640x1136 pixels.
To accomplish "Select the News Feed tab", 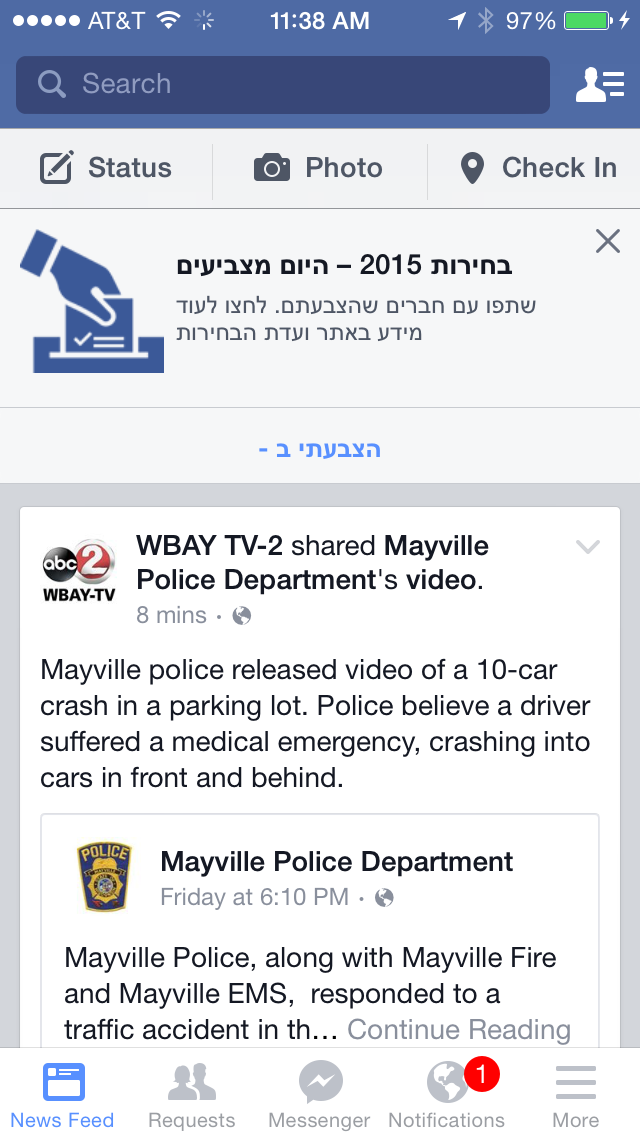I will (63, 1095).
